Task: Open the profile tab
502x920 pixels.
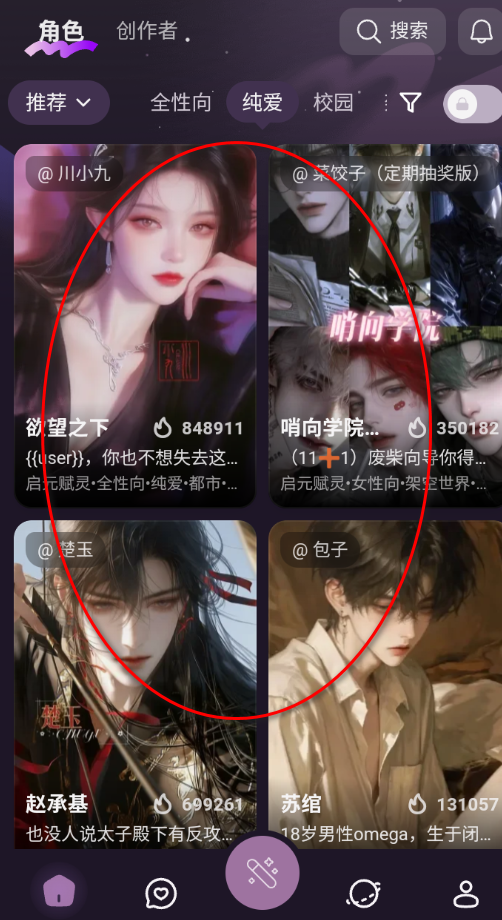Action: click(466, 893)
